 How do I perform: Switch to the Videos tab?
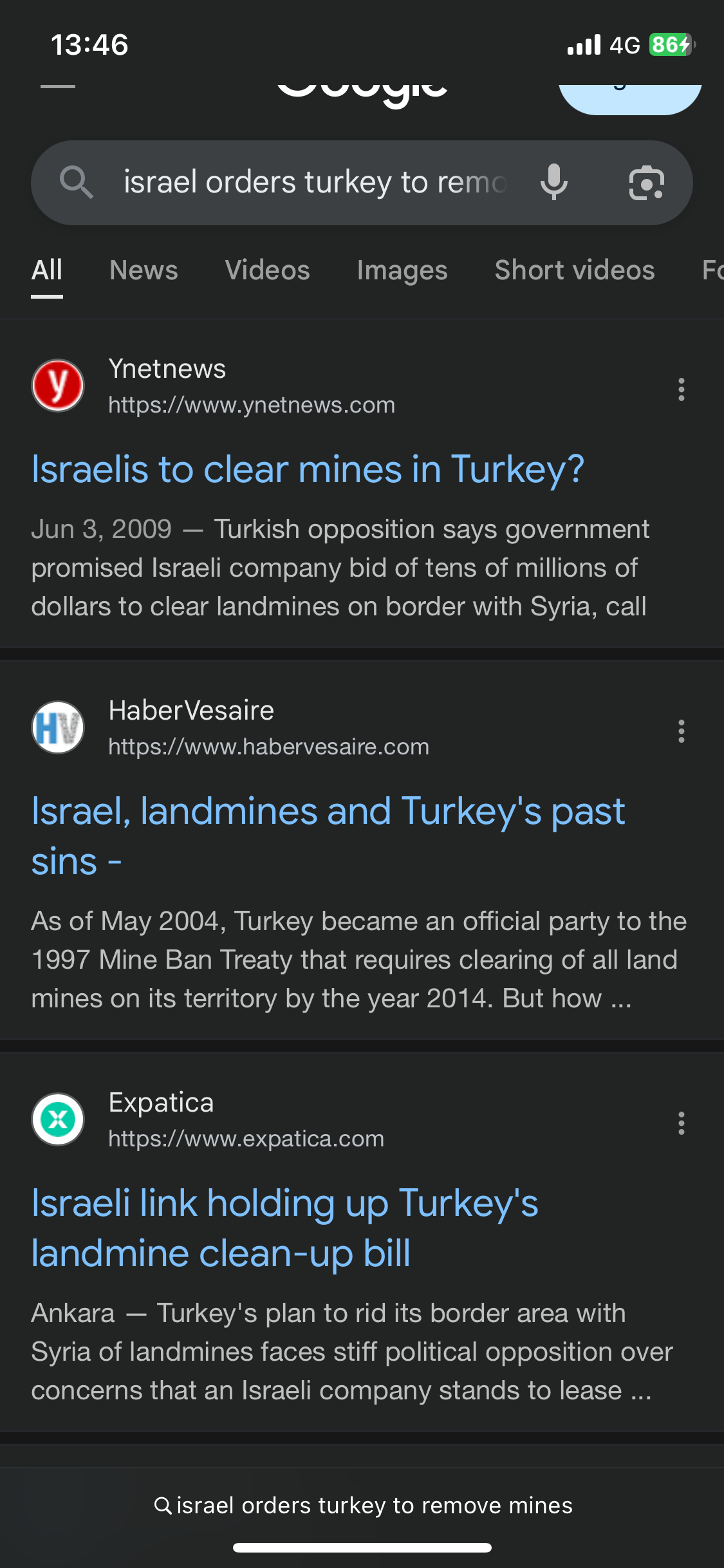(x=267, y=270)
